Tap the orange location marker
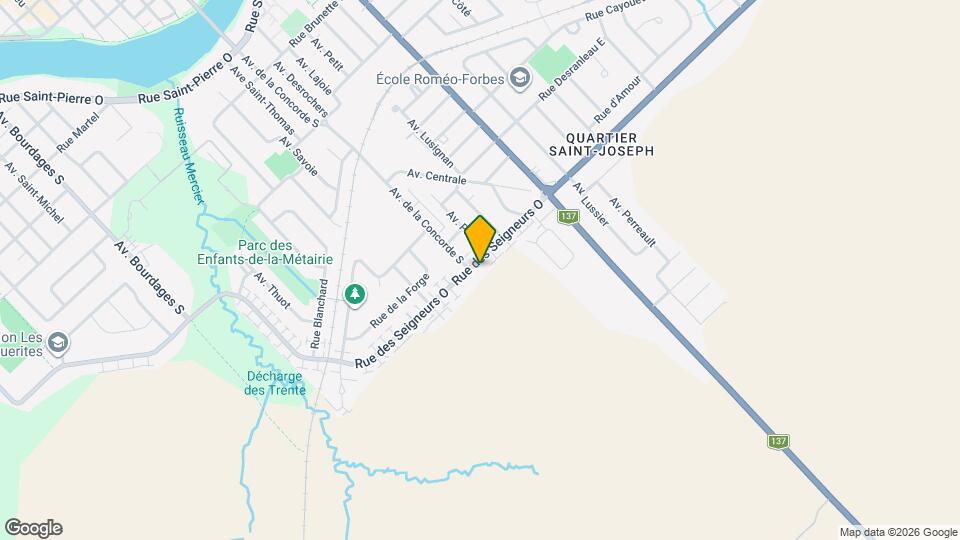The image size is (960, 540). tap(480, 238)
